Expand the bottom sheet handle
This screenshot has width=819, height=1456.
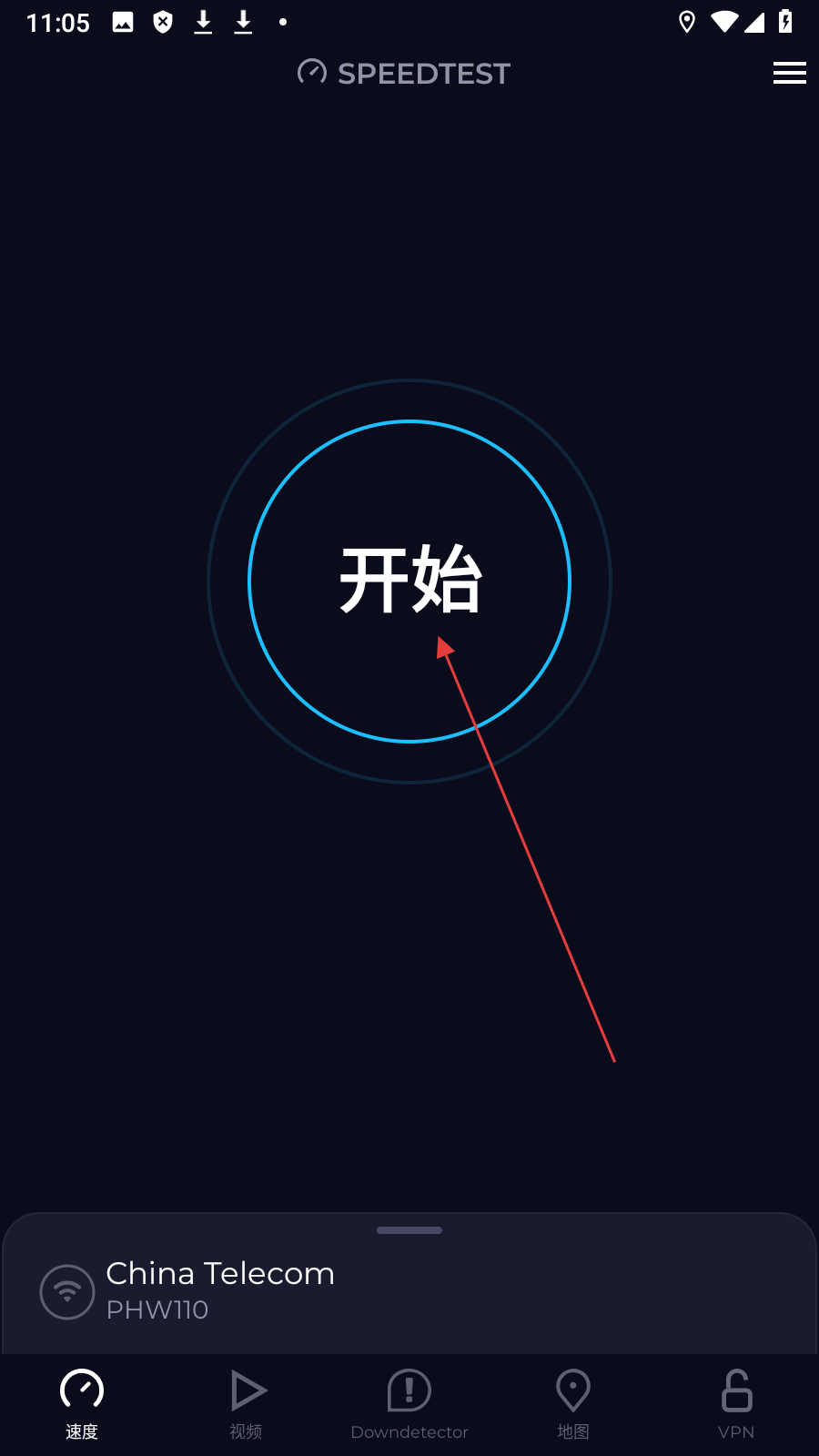click(x=409, y=1230)
